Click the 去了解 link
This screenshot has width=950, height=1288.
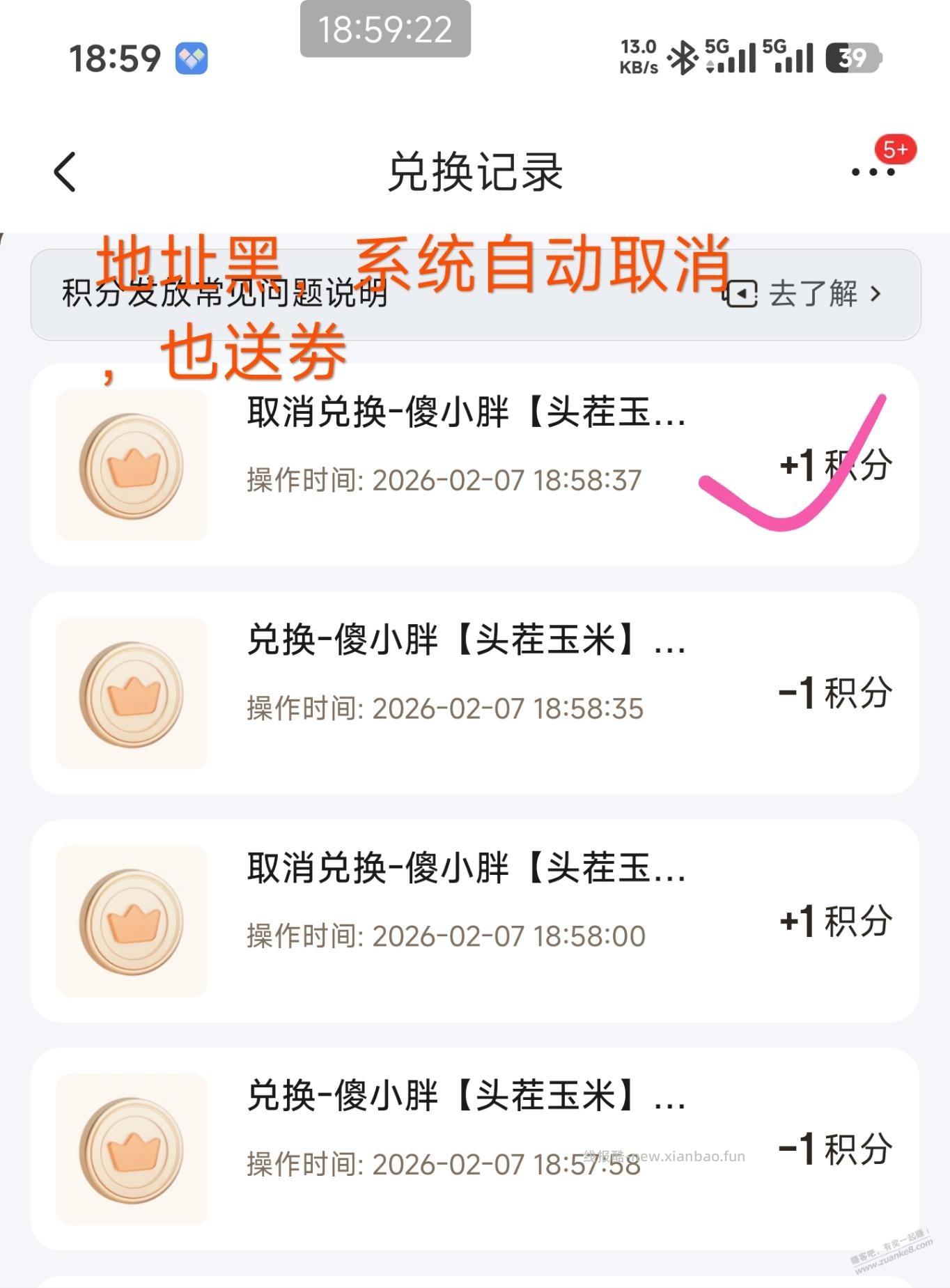click(x=815, y=295)
